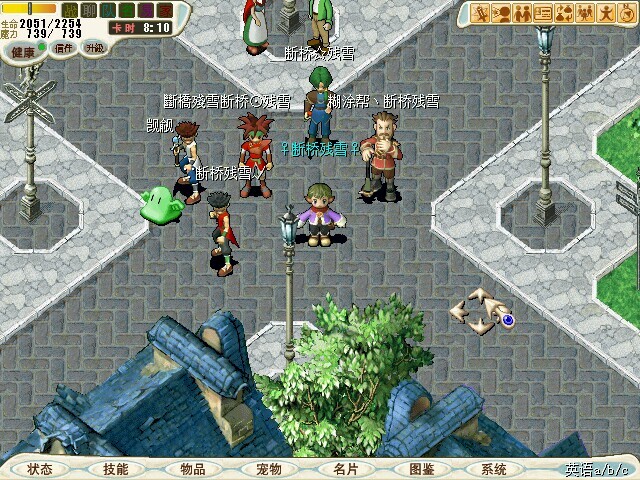
Task: Tap the join party icon
Action: [x=522, y=13]
